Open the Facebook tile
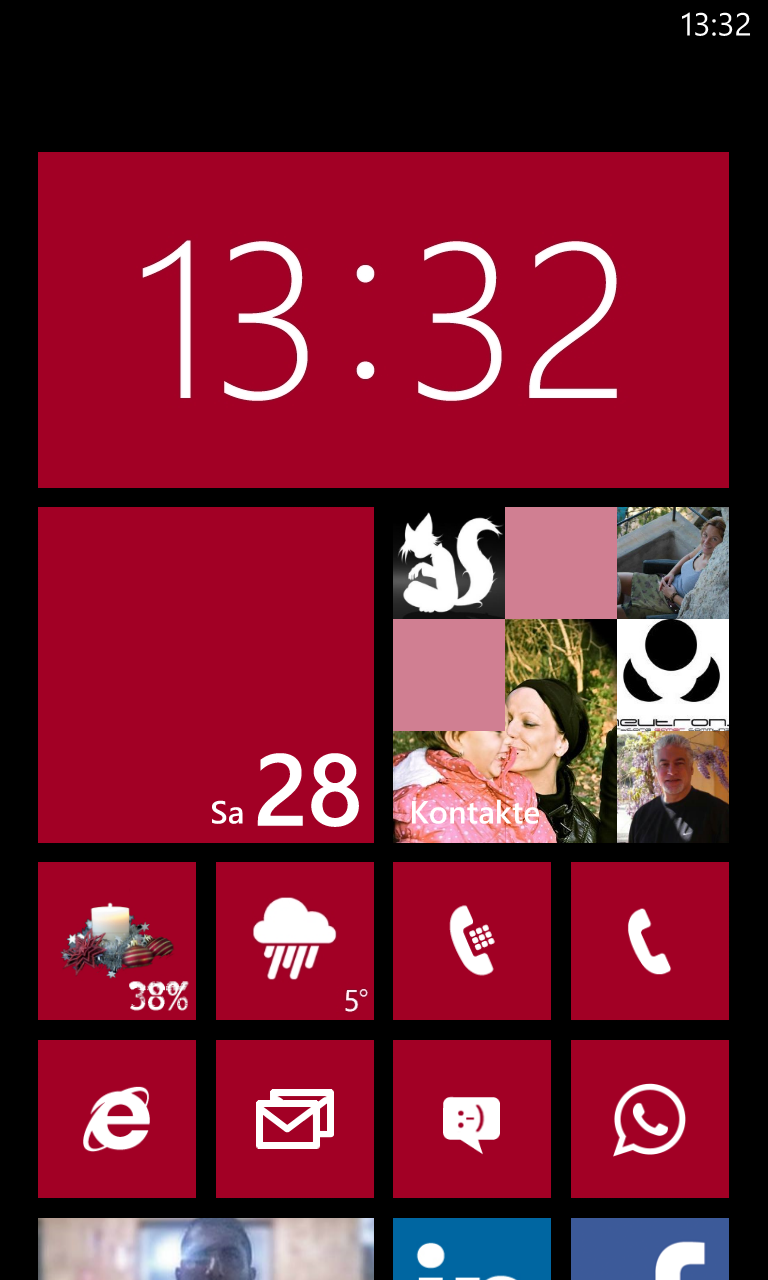The image size is (768, 1280). click(650, 1249)
